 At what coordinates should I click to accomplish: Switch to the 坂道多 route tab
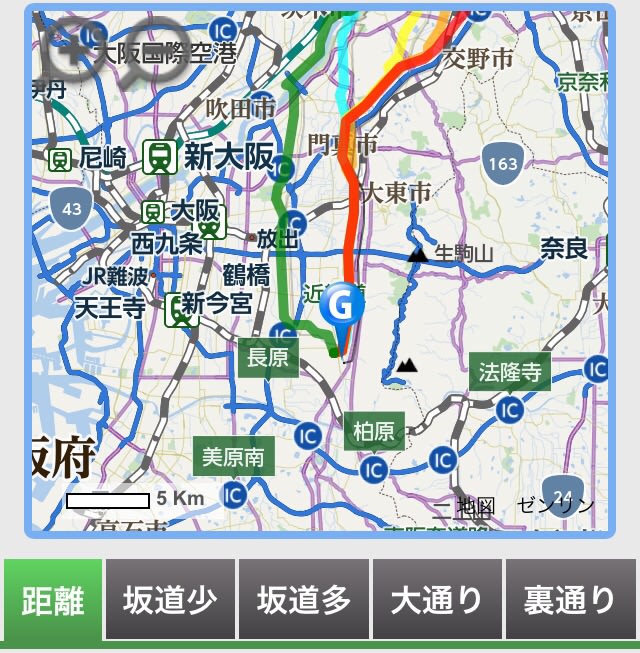pos(304,600)
